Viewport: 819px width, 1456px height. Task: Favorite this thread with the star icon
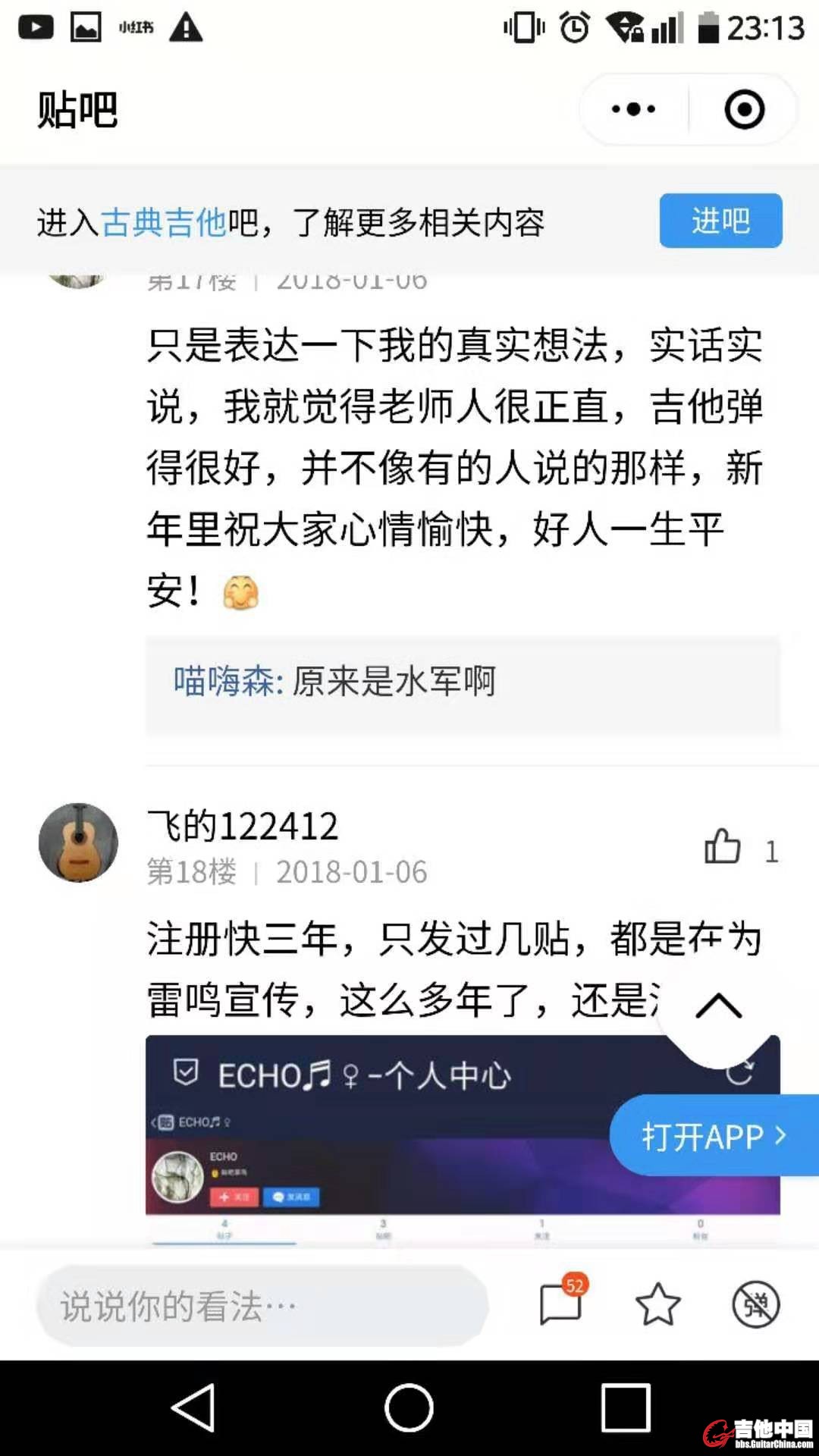[657, 1304]
